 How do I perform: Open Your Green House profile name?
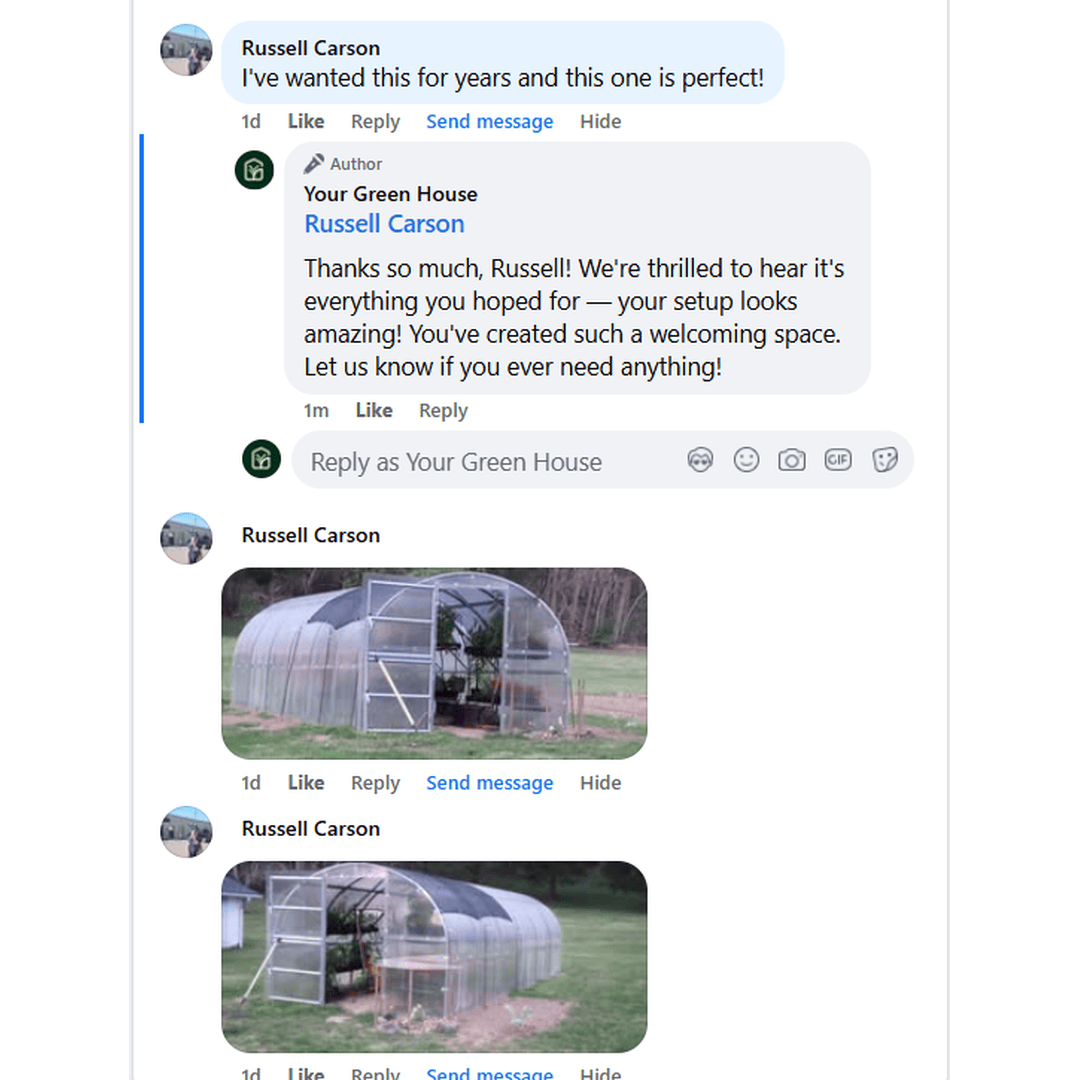tap(390, 194)
